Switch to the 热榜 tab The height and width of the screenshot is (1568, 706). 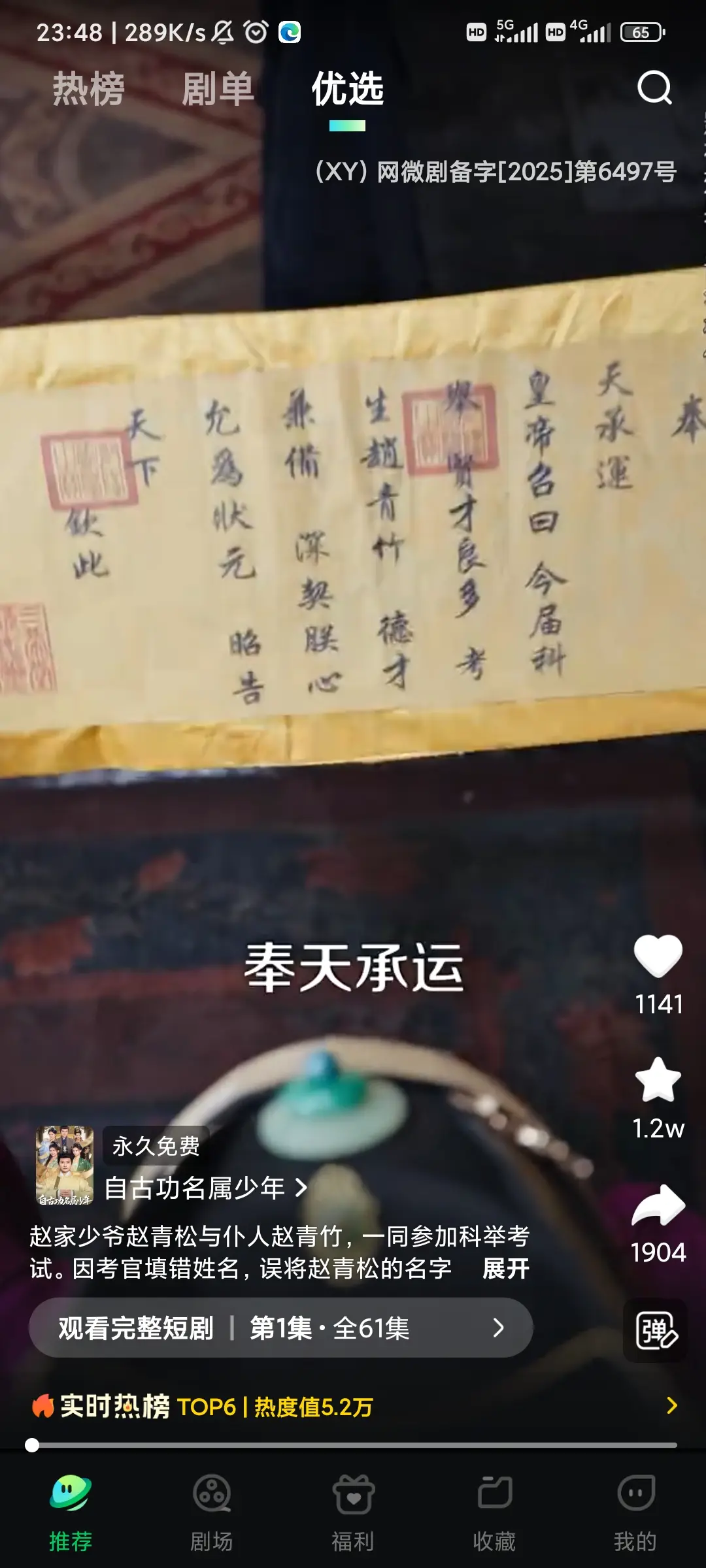click(x=88, y=89)
